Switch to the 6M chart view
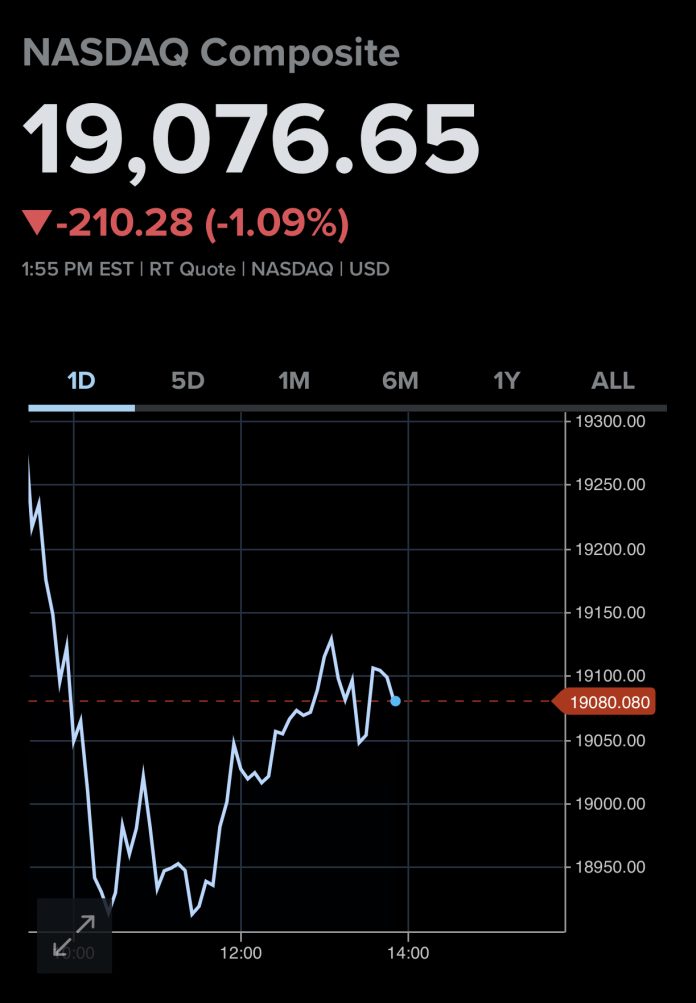The width and height of the screenshot is (696, 1003). 400,381
